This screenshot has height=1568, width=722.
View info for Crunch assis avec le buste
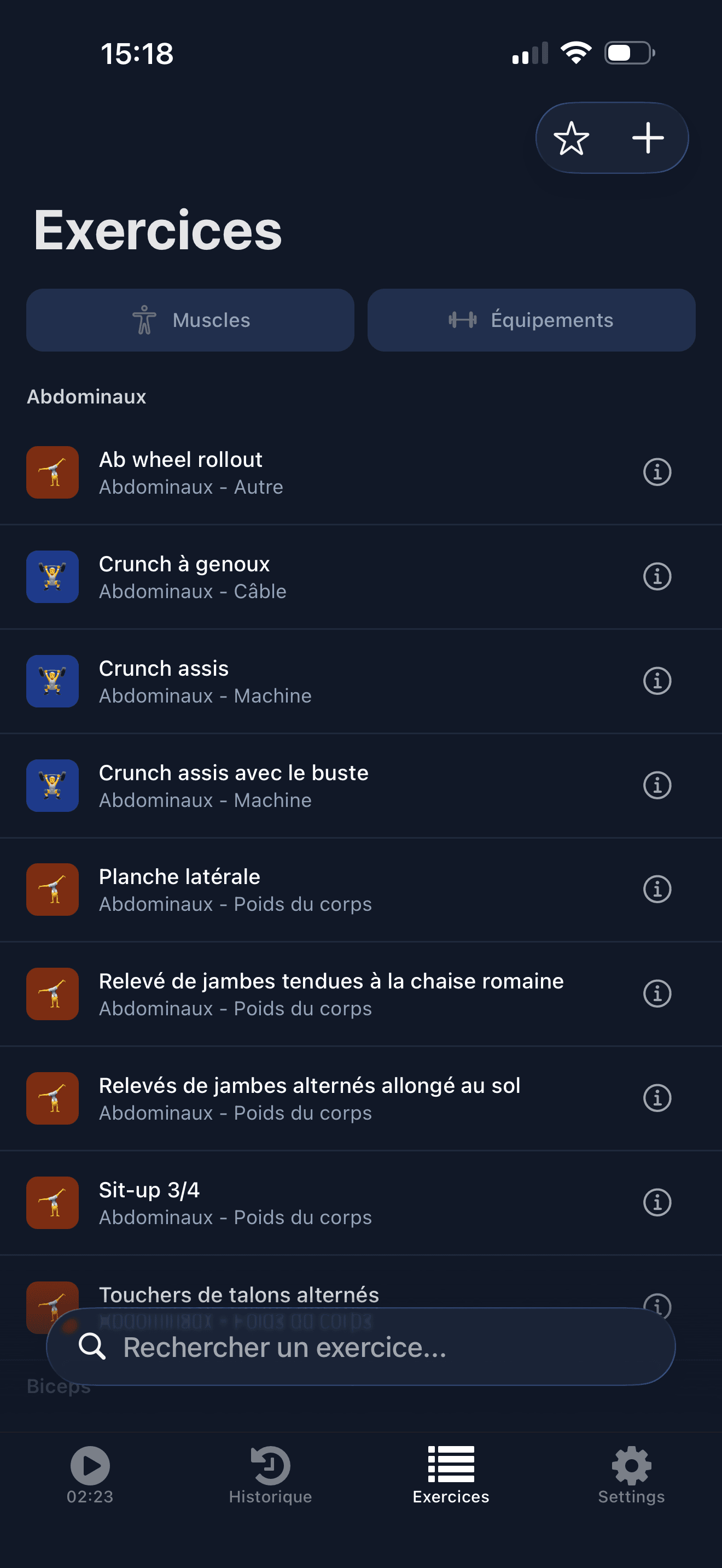657,785
